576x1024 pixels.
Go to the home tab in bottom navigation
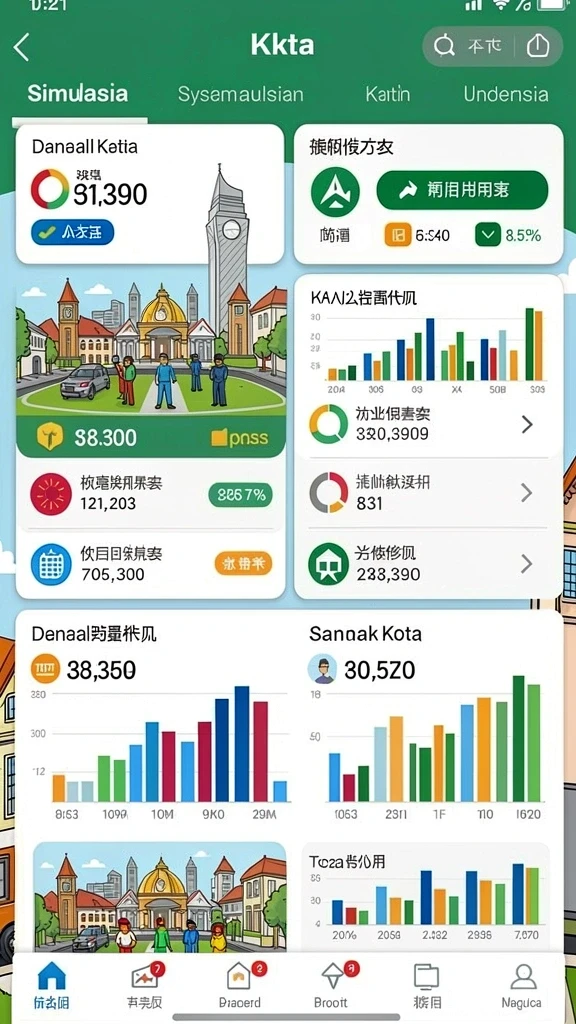52,985
